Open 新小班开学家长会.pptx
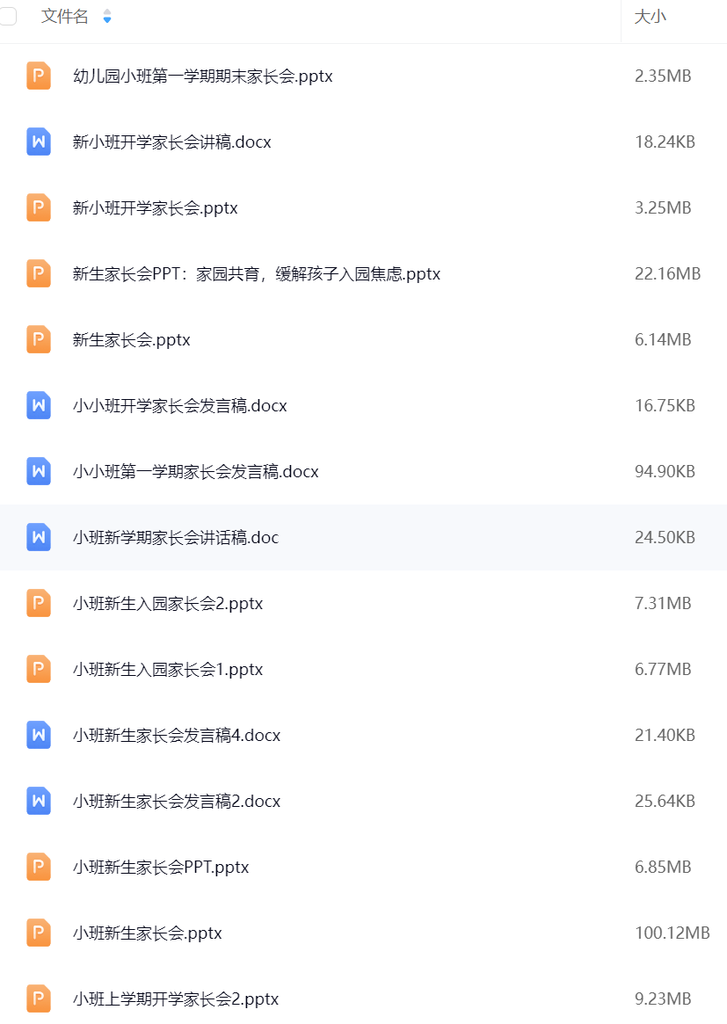This screenshot has width=727, height=1024. tap(156, 208)
